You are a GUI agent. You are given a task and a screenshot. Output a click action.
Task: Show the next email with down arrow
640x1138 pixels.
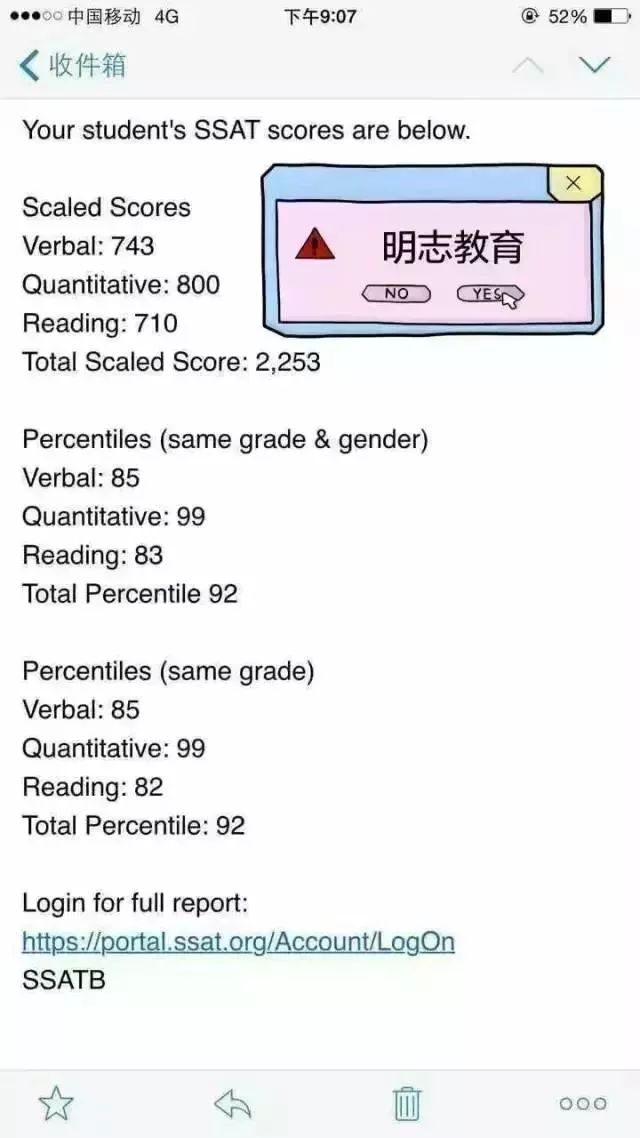click(x=594, y=65)
